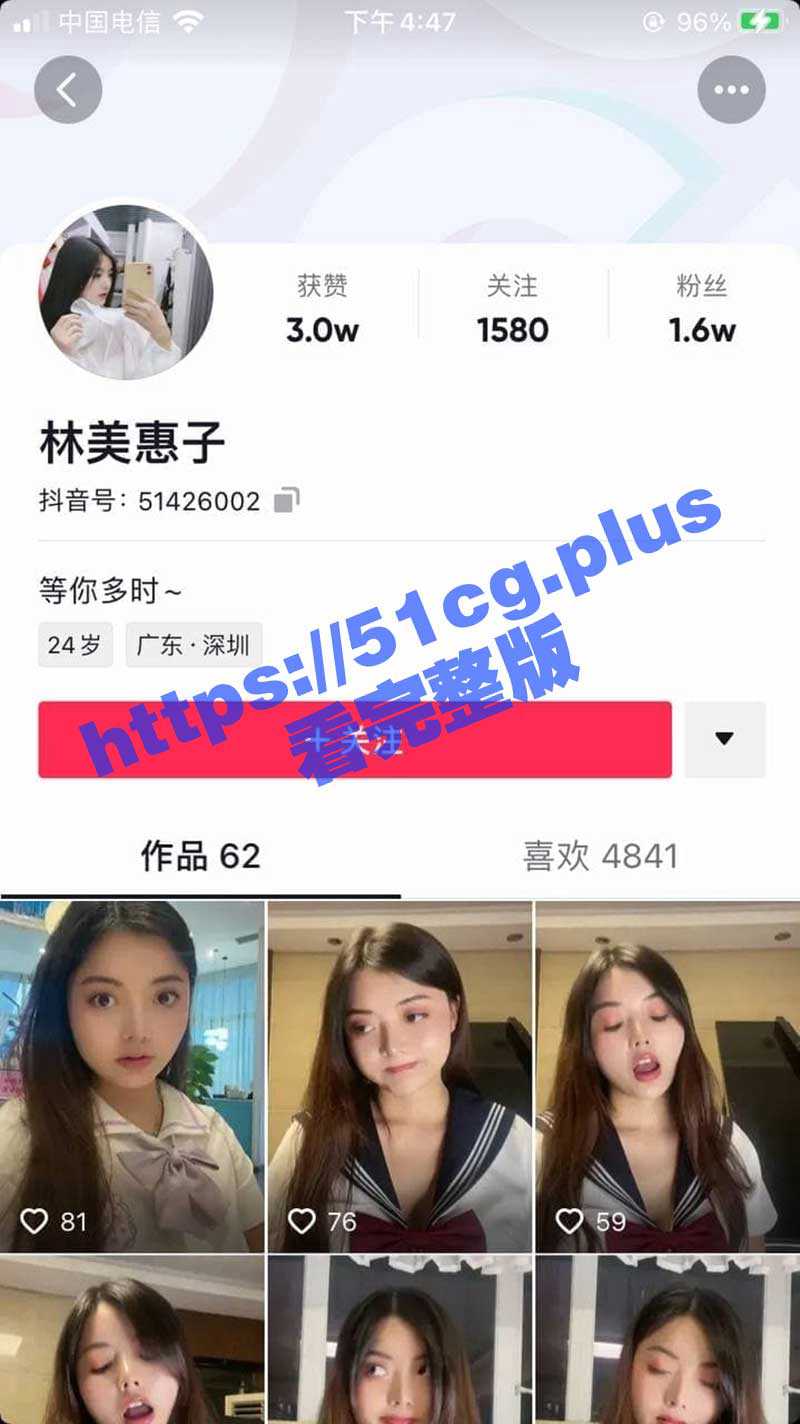Follow 林美惠子 with the red 关注 button
800x1424 pixels.
pos(354,740)
